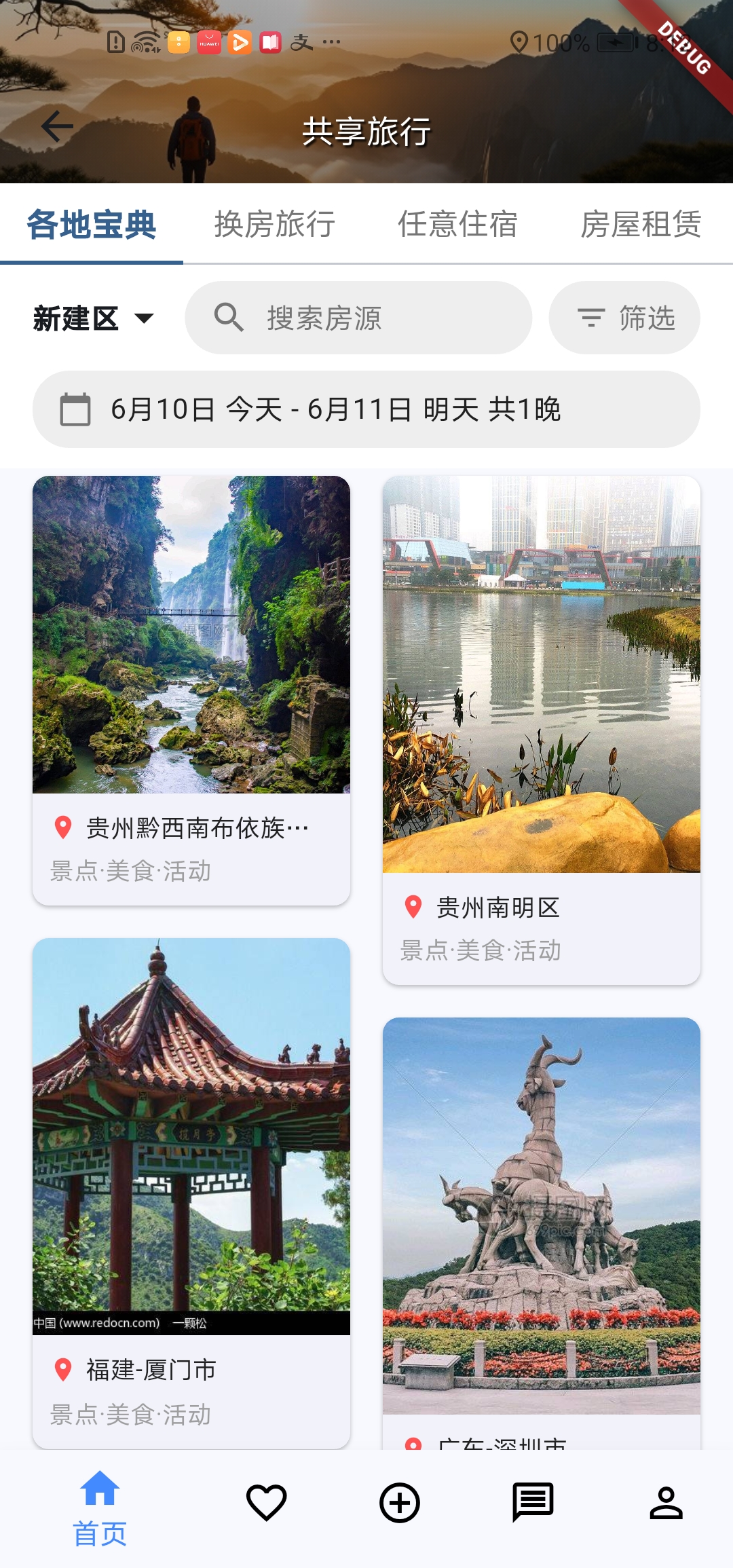The image size is (733, 1568).
Task: Tap the magnifier icon in the search bar
Action: pyautogui.click(x=229, y=317)
